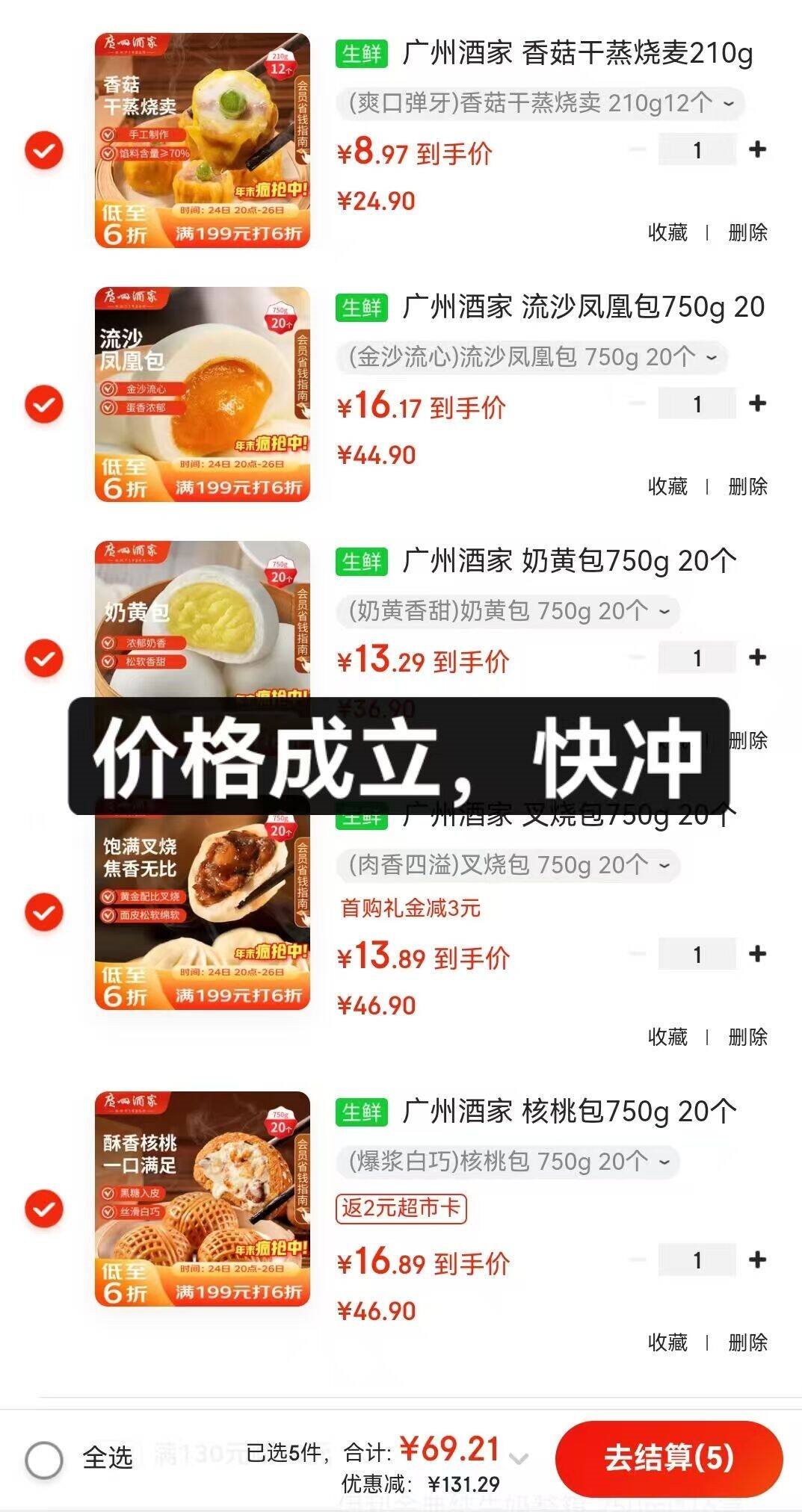
Task: Uncheck the 叉烧包 item
Action: coord(44,912)
